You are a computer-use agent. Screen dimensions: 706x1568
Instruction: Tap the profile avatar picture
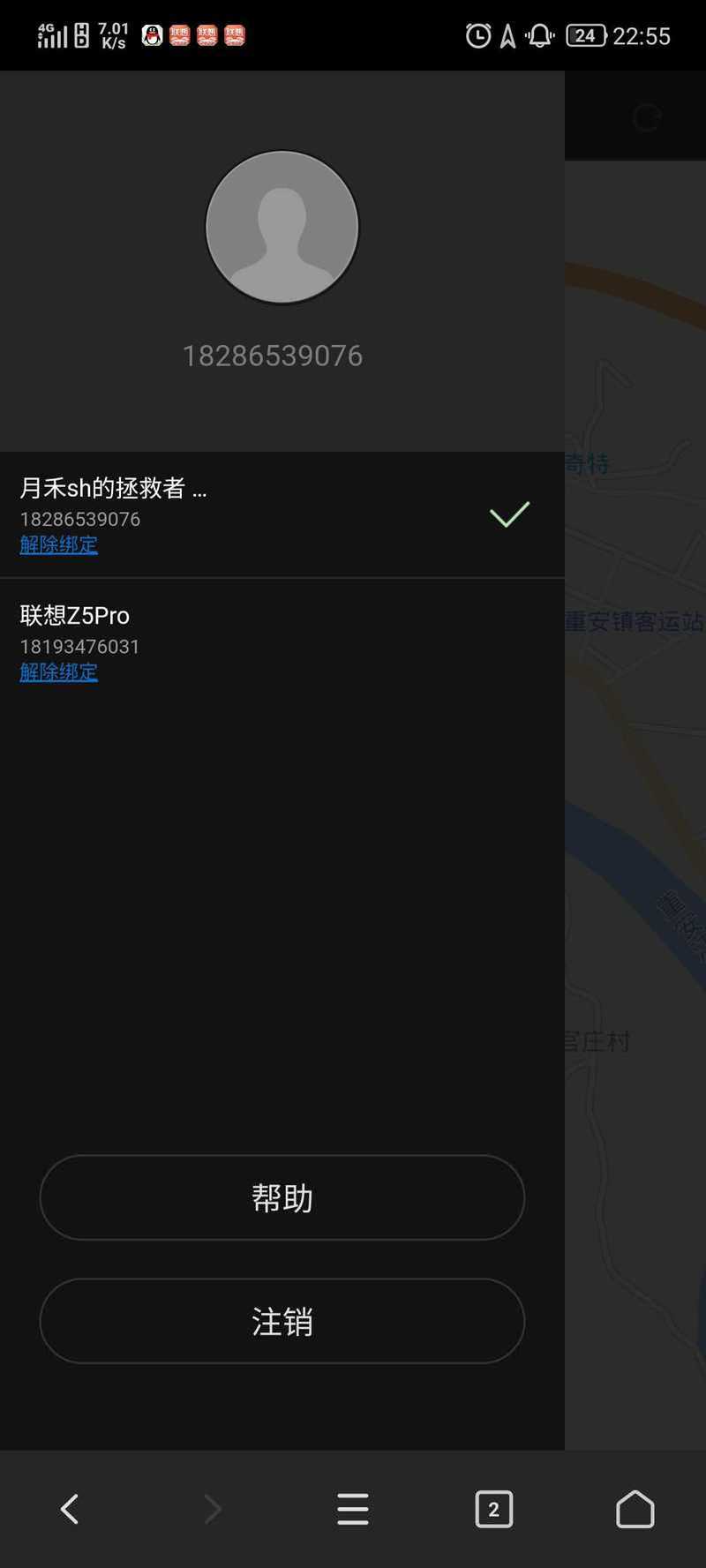click(282, 227)
